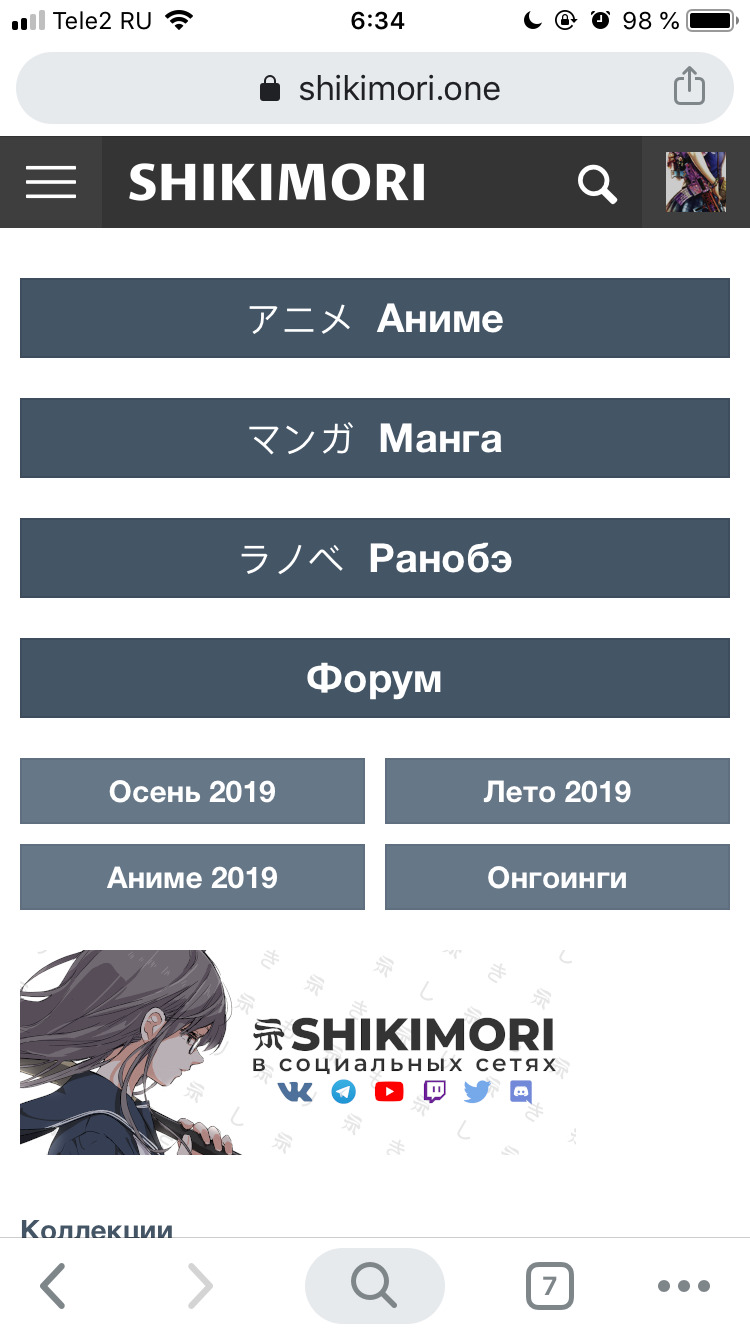Open the tabs switcher showing 7
This screenshot has height=1334, width=750.
coord(549,1286)
